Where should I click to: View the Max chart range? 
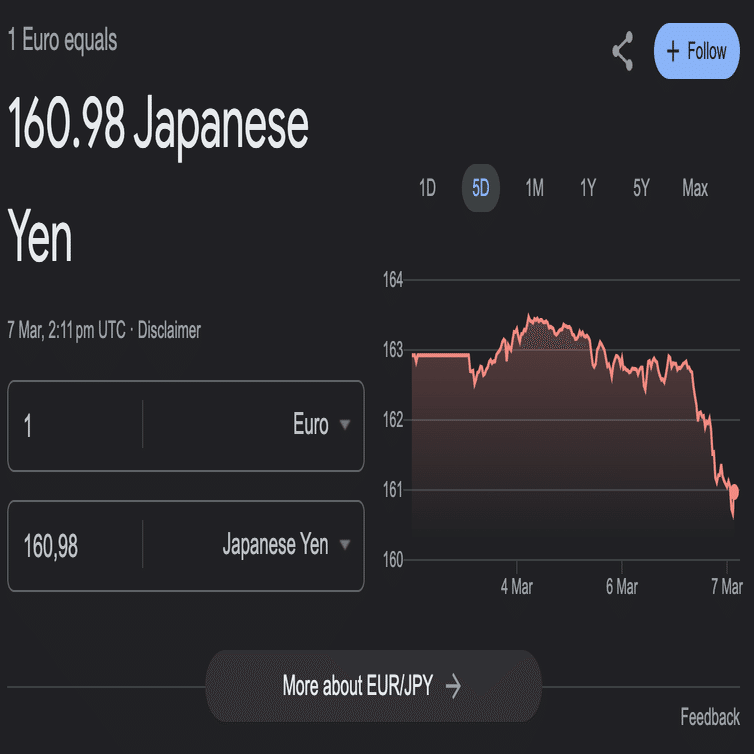coord(695,188)
